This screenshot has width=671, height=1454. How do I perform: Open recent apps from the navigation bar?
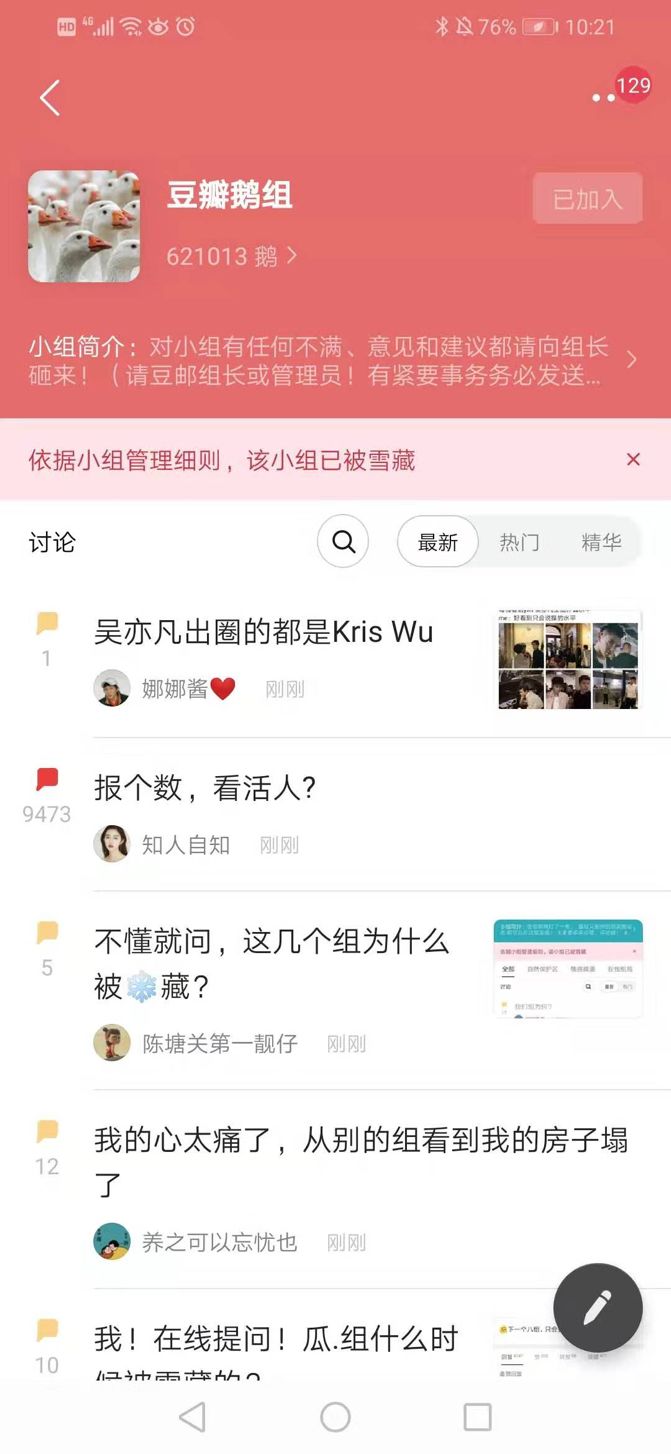click(x=477, y=1416)
